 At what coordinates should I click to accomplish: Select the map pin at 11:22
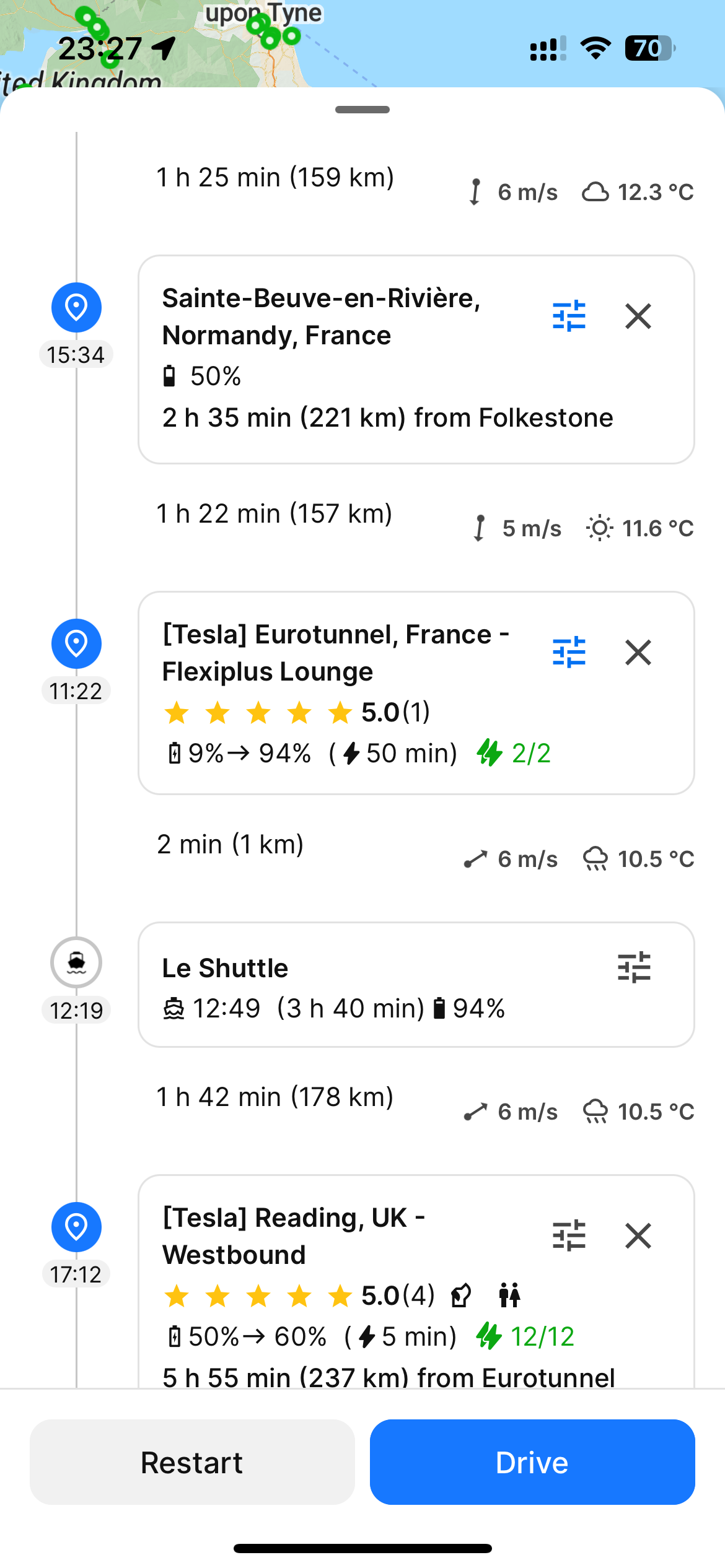[76, 643]
